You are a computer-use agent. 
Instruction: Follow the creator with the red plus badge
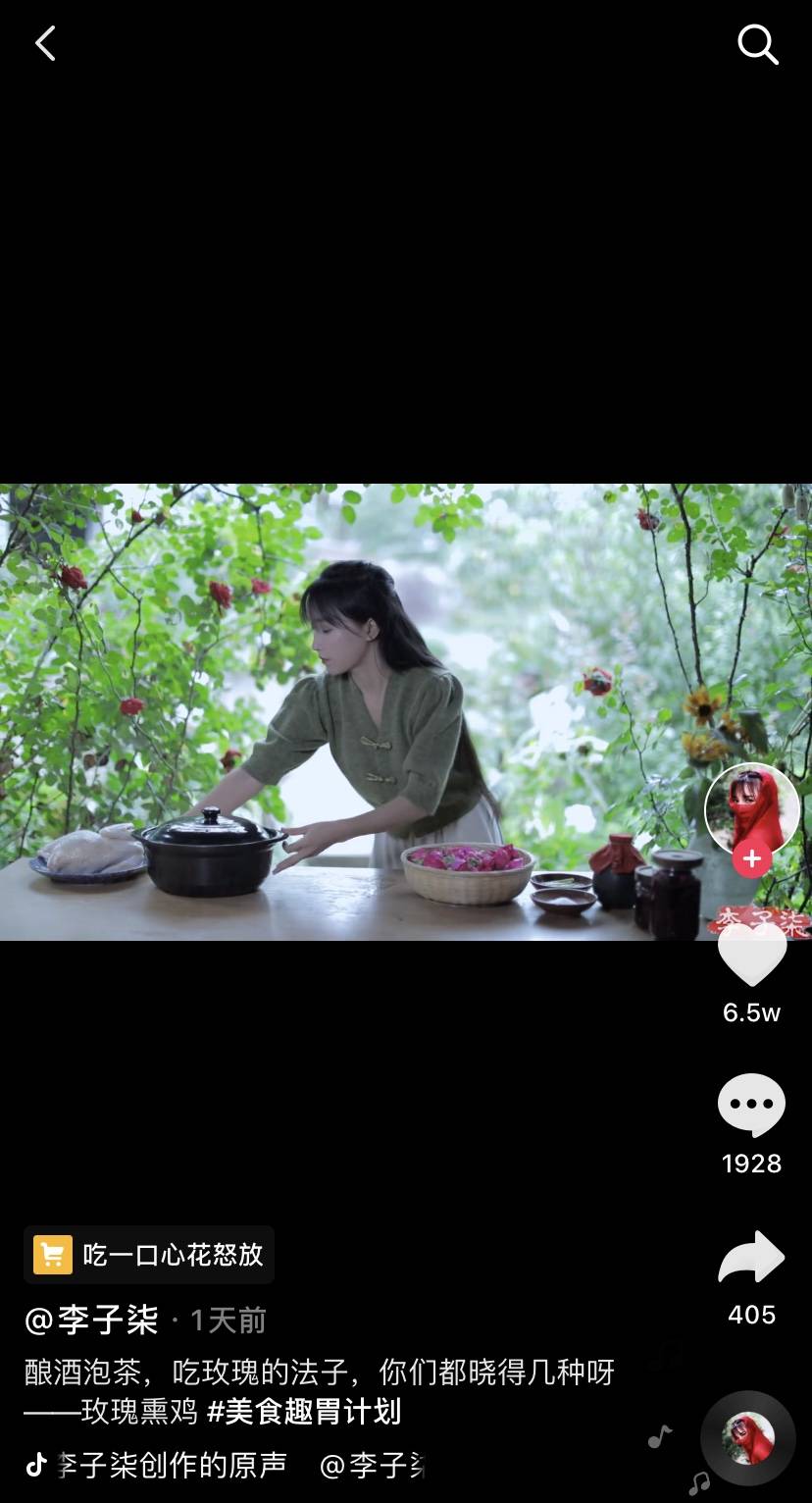[x=751, y=859]
